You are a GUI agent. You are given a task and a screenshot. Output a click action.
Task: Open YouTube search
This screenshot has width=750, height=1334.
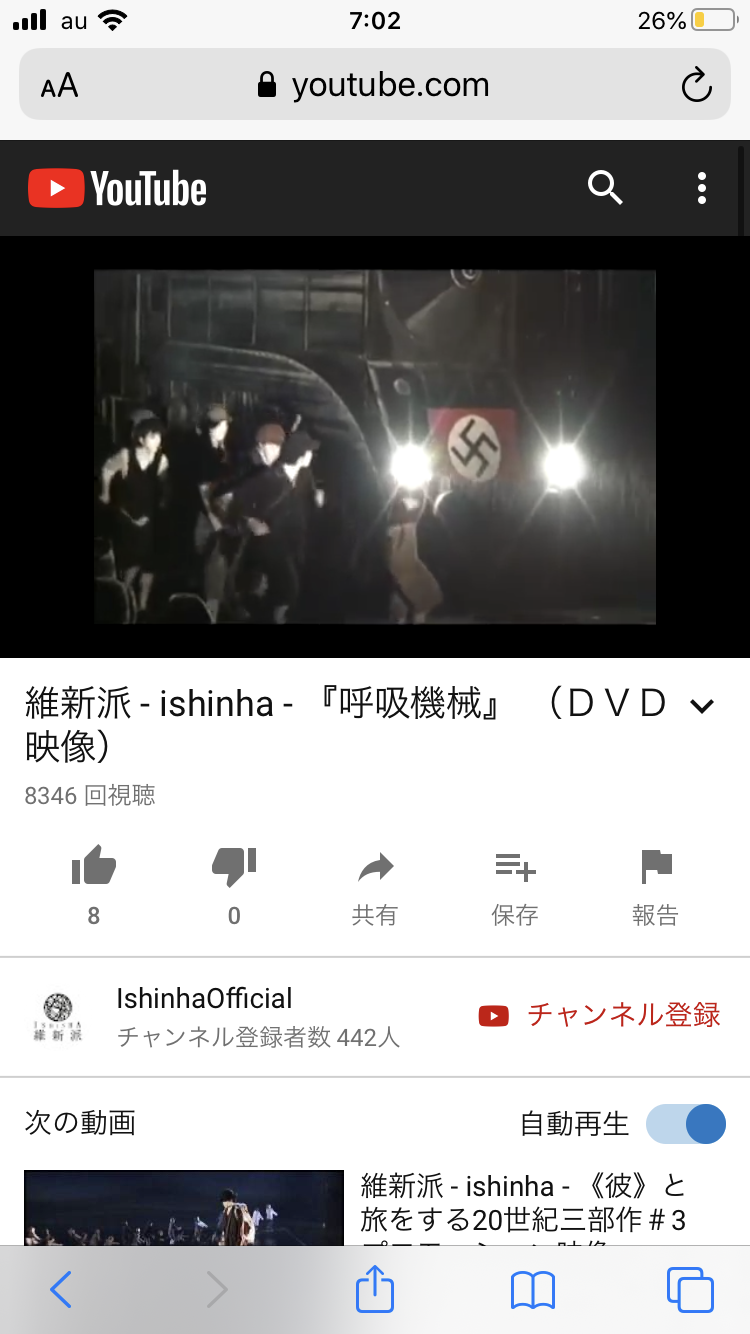[x=605, y=187]
